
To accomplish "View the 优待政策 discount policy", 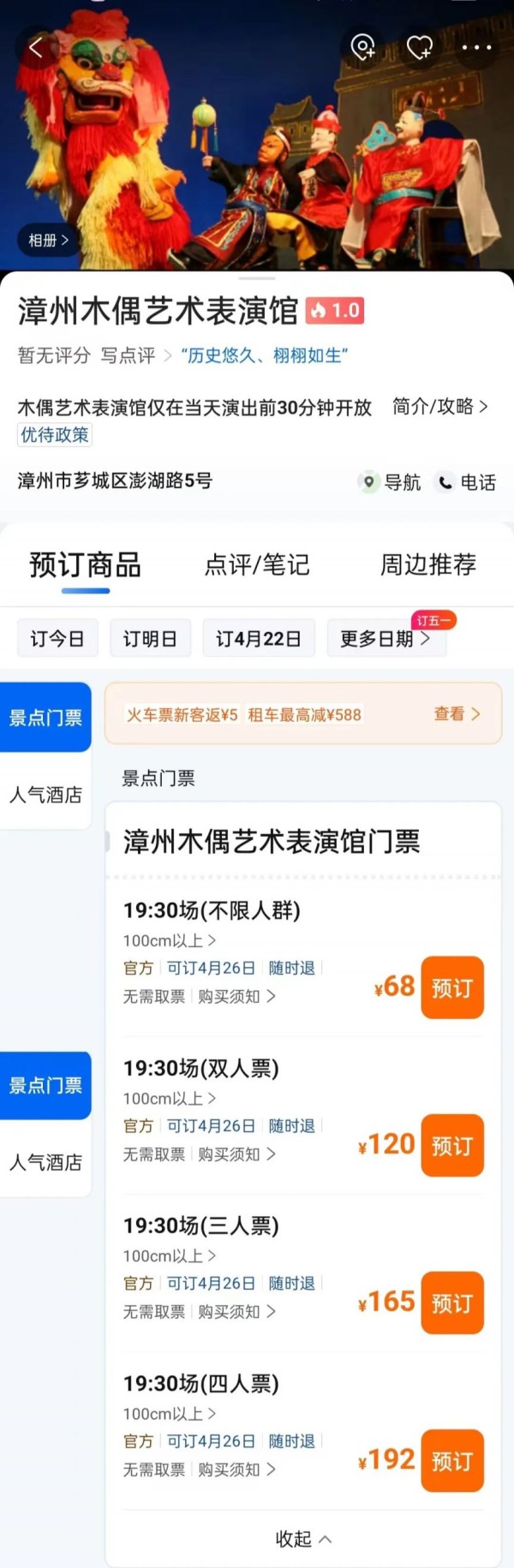I will (x=55, y=435).
